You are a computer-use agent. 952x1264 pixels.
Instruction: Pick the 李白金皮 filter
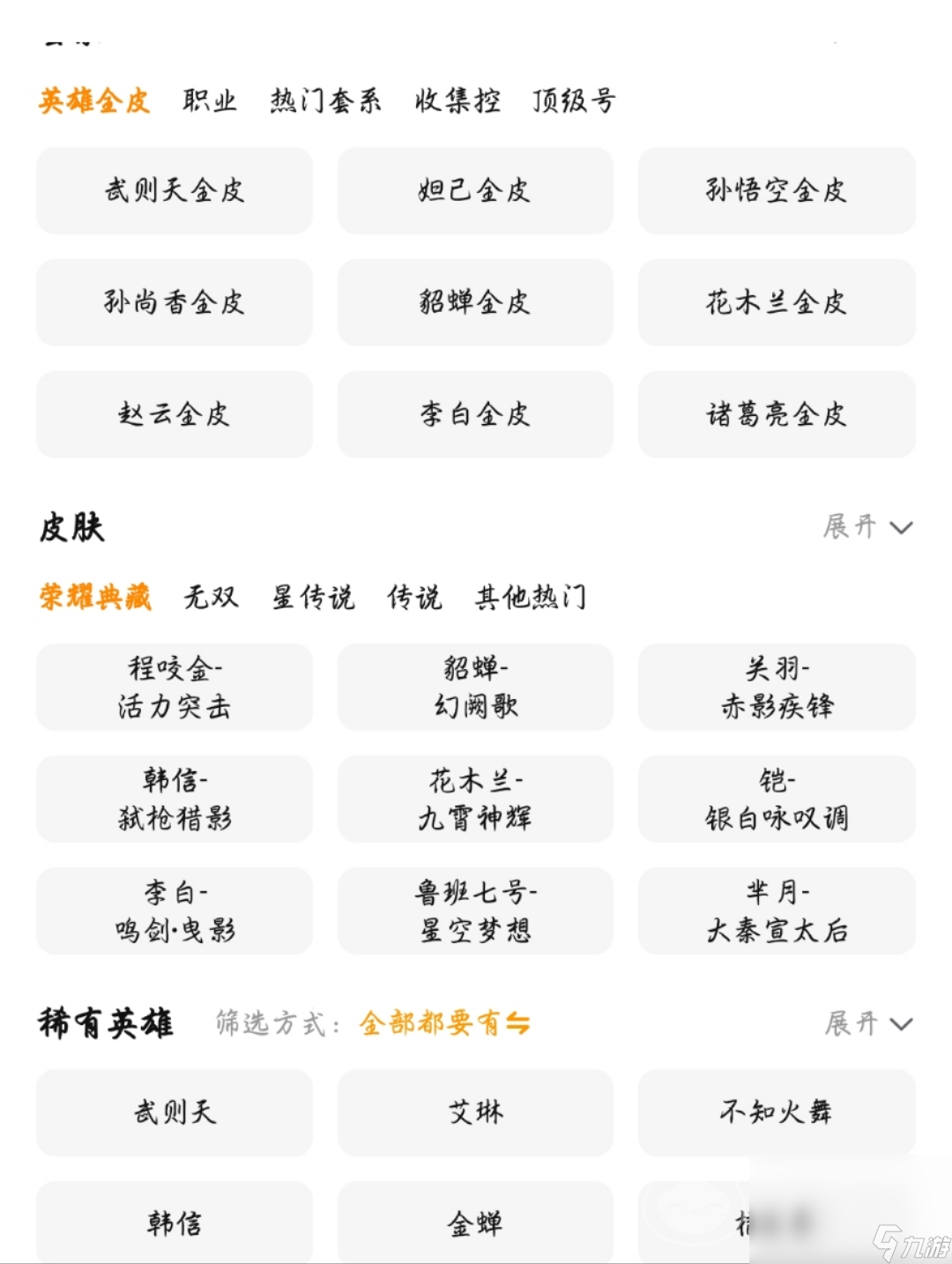coord(475,414)
